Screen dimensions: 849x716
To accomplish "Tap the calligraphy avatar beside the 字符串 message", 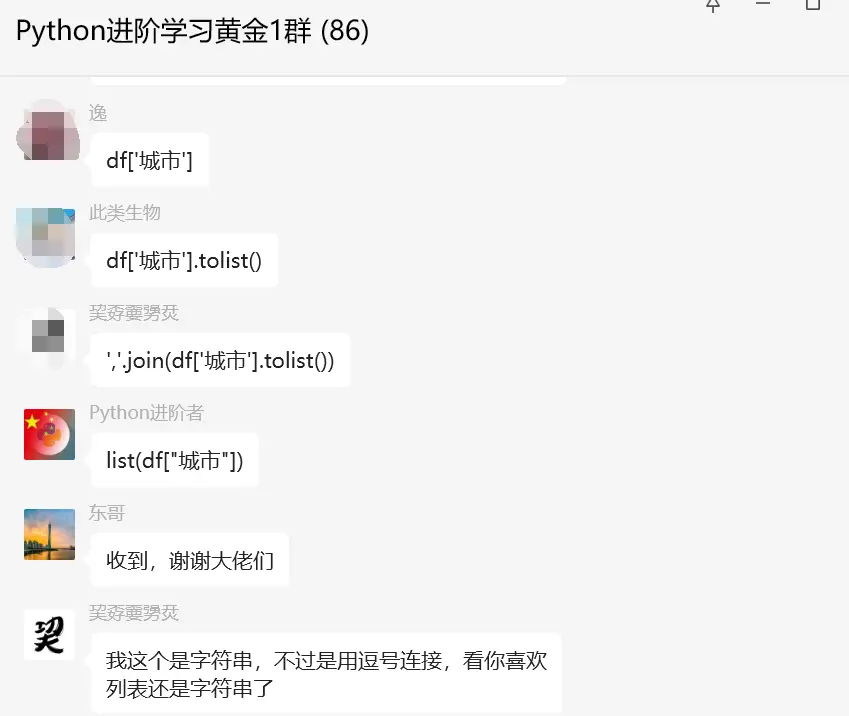I will 49,634.
